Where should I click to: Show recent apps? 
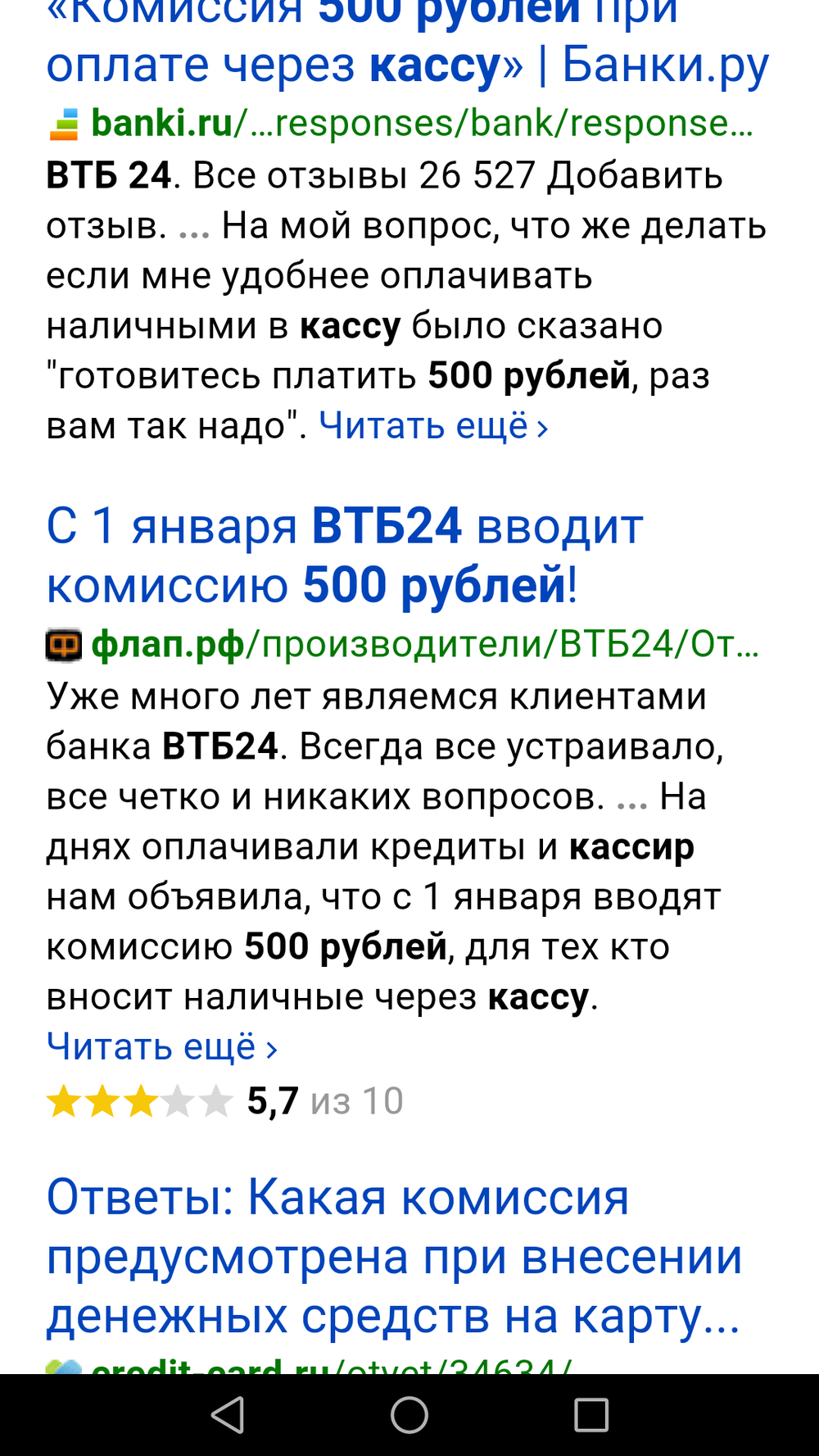[x=591, y=1415]
